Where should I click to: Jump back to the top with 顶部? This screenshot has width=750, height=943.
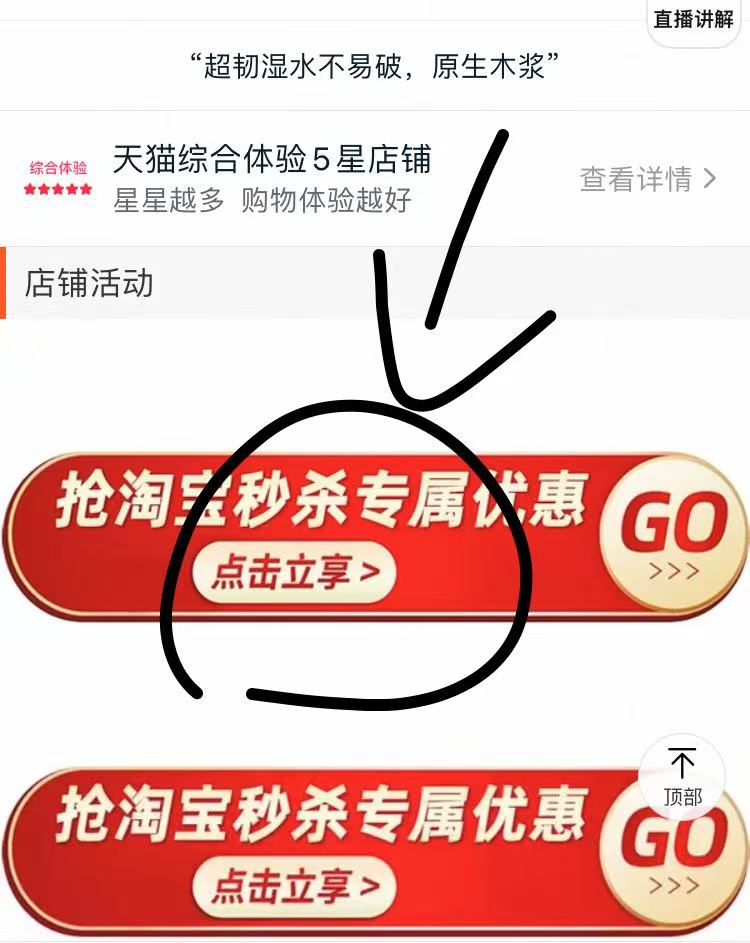click(x=682, y=777)
